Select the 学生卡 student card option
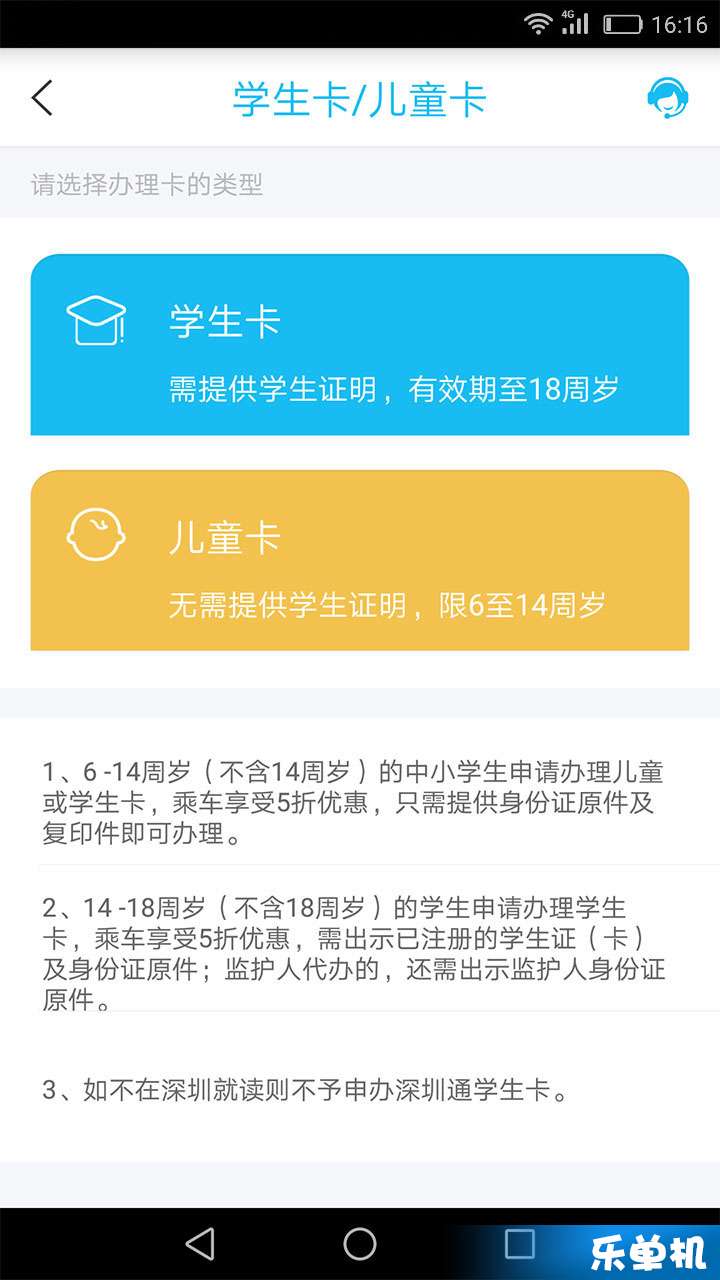The image size is (720, 1280). [x=360, y=345]
